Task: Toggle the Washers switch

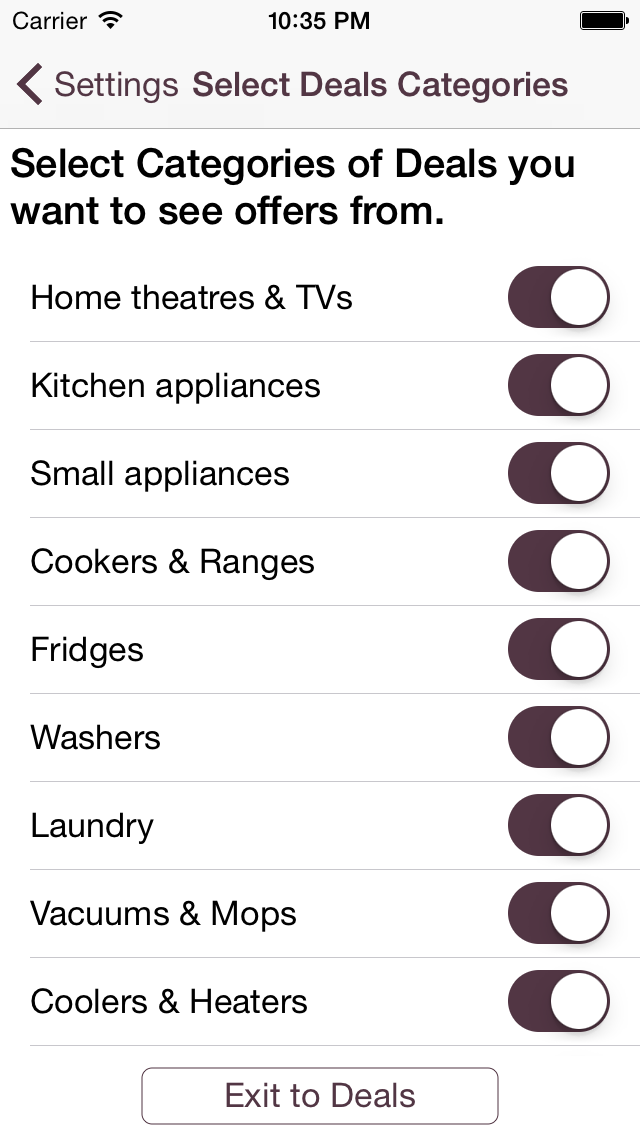Action: pos(558,738)
